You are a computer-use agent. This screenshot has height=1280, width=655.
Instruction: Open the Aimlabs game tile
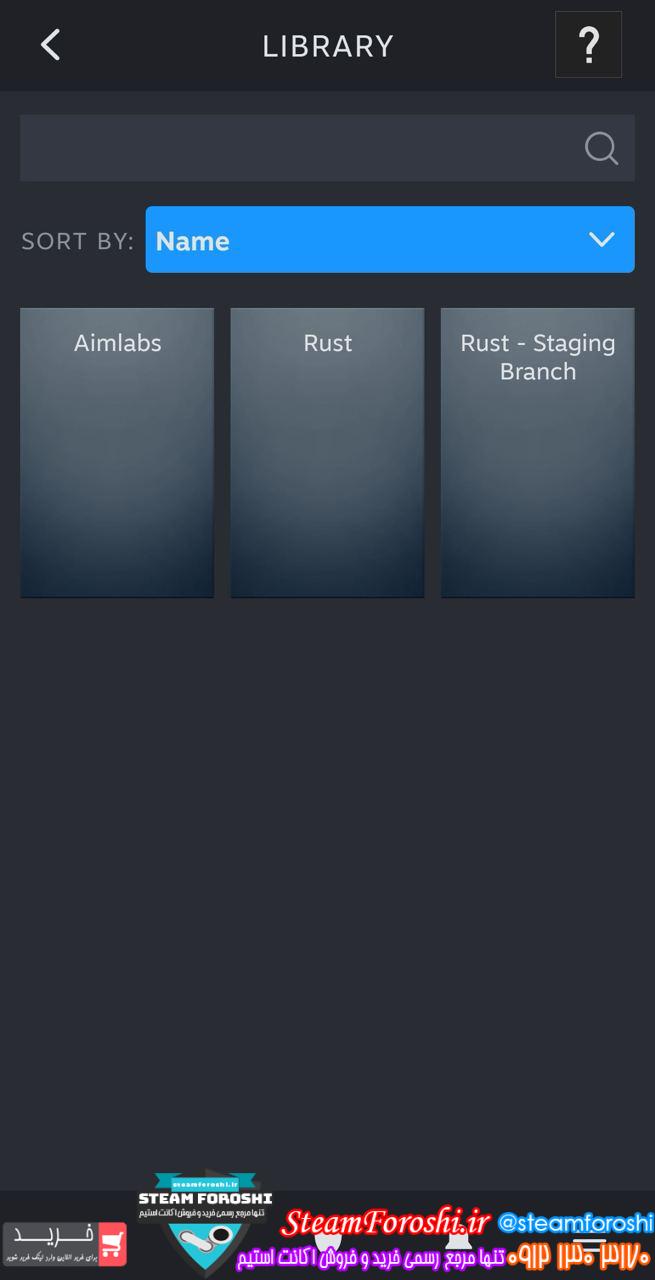(117, 452)
